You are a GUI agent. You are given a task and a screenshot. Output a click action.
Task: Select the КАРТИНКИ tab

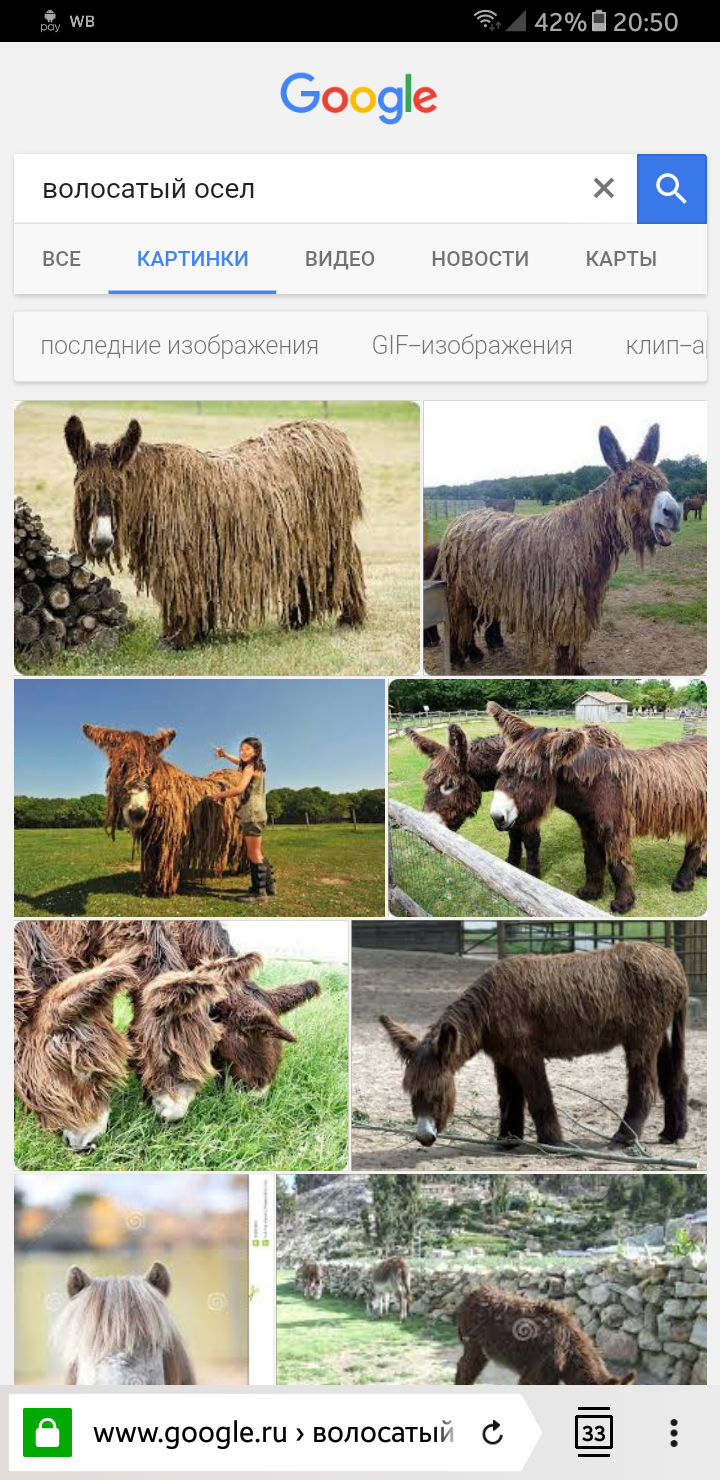pyautogui.click(x=193, y=259)
